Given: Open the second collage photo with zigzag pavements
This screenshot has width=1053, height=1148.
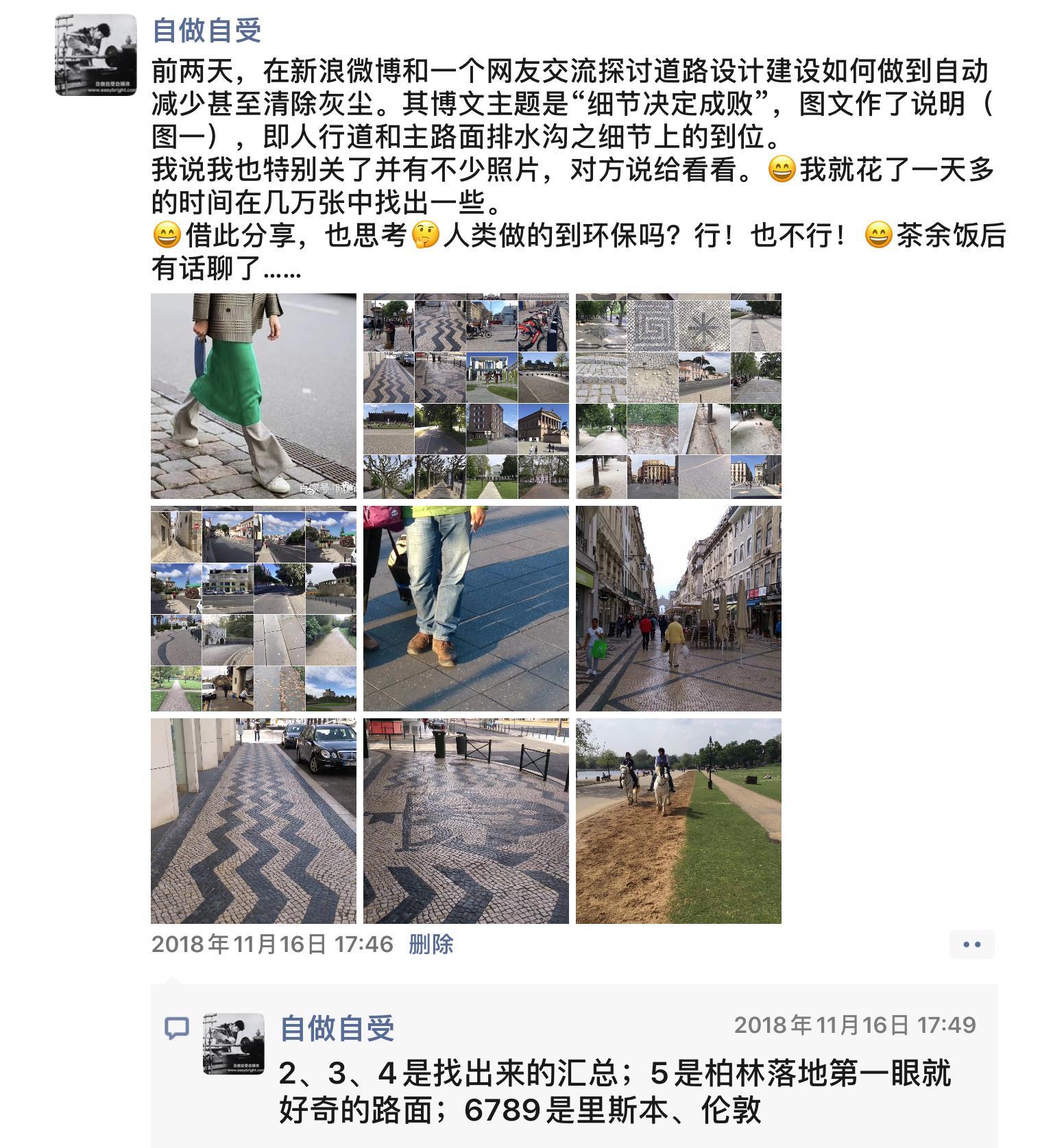Looking at the screenshot, I should [x=466, y=396].
